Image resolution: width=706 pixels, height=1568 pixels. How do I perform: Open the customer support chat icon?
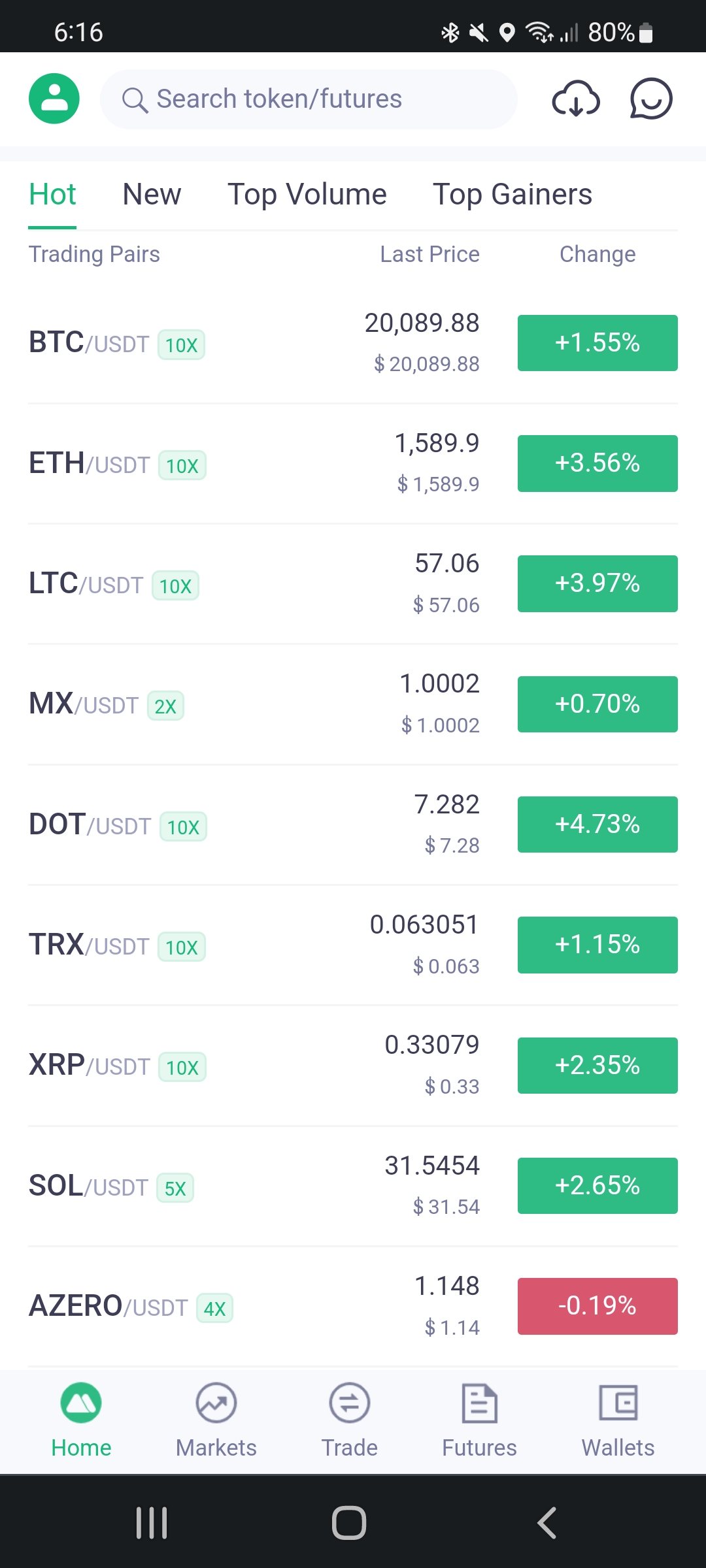[651, 99]
